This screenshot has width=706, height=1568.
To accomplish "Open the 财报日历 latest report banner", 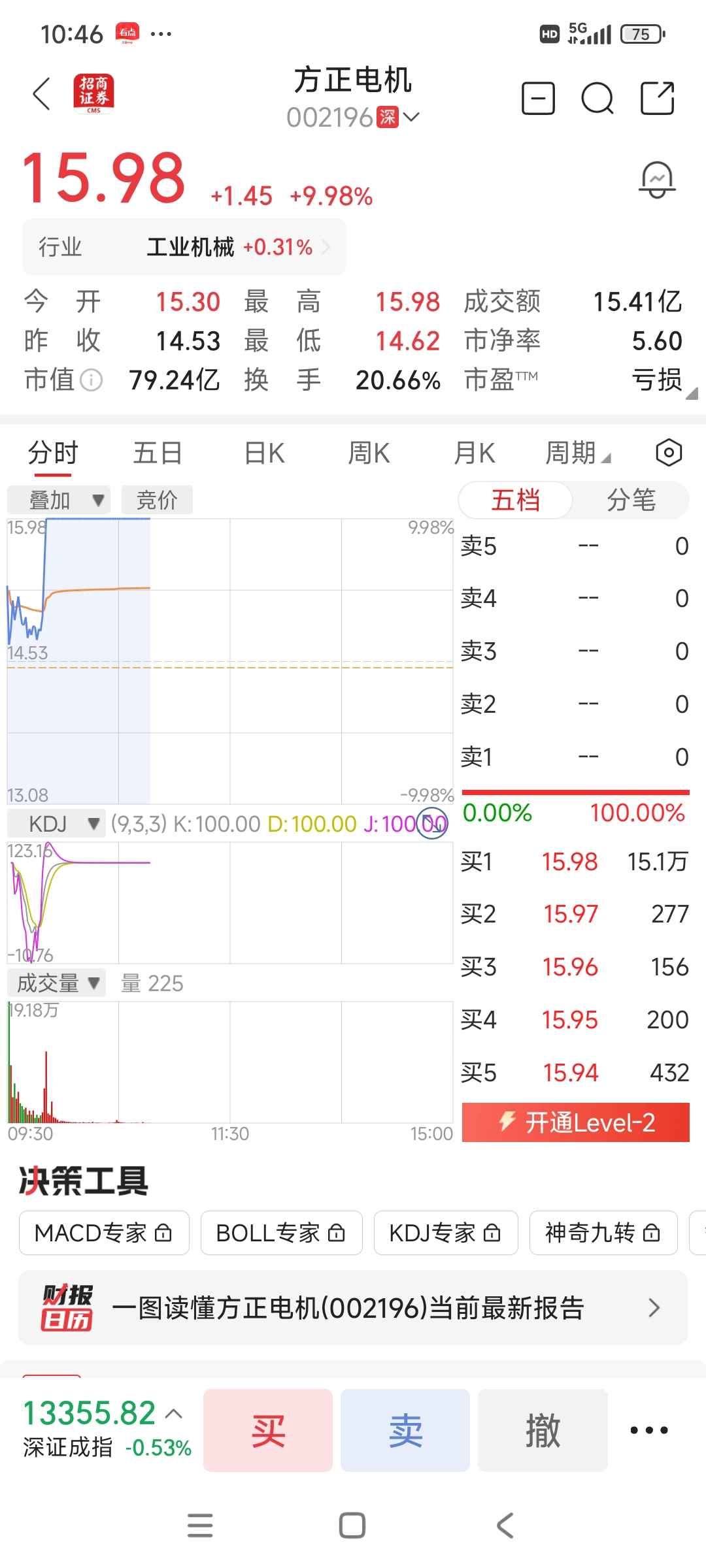I will point(353,1307).
